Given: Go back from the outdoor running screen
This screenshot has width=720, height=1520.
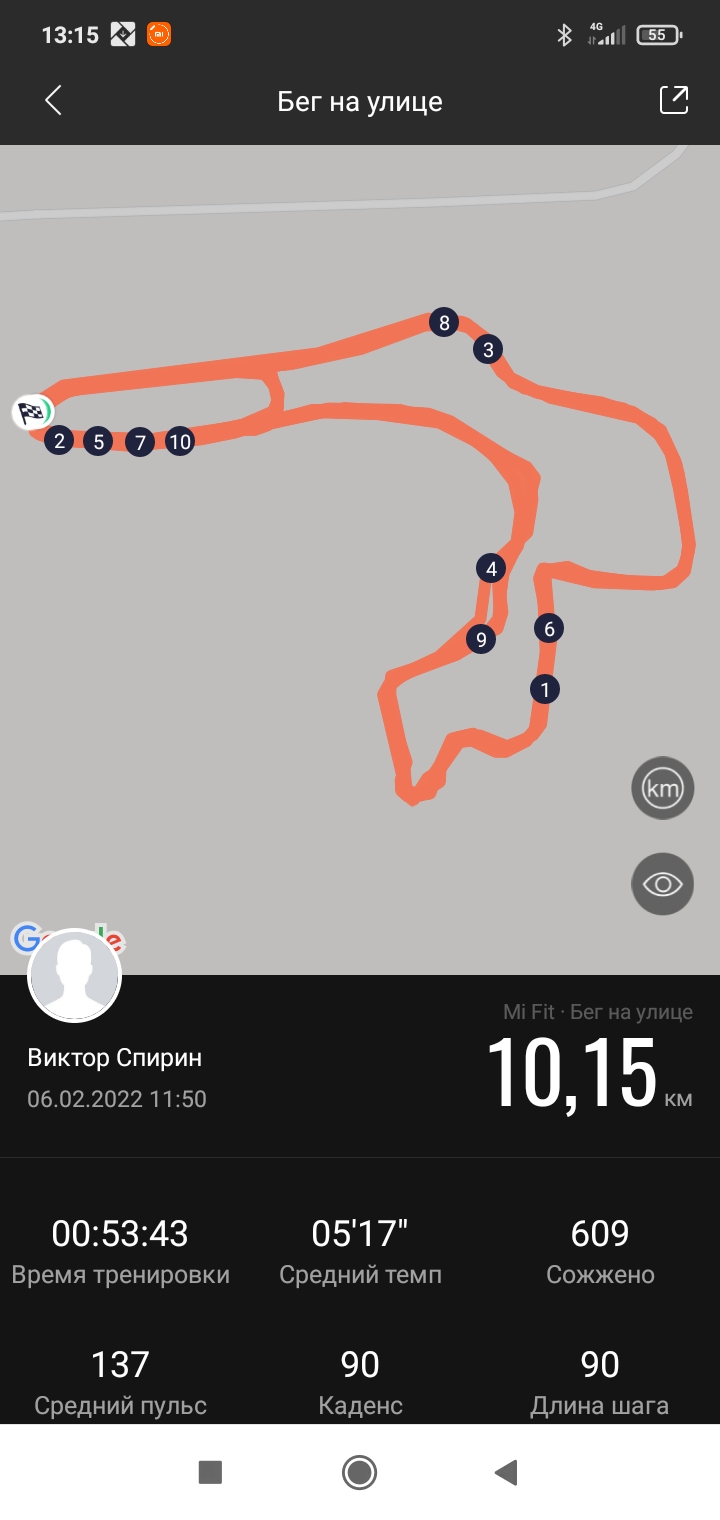Looking at the screenshot, I should tap(54, 101).
